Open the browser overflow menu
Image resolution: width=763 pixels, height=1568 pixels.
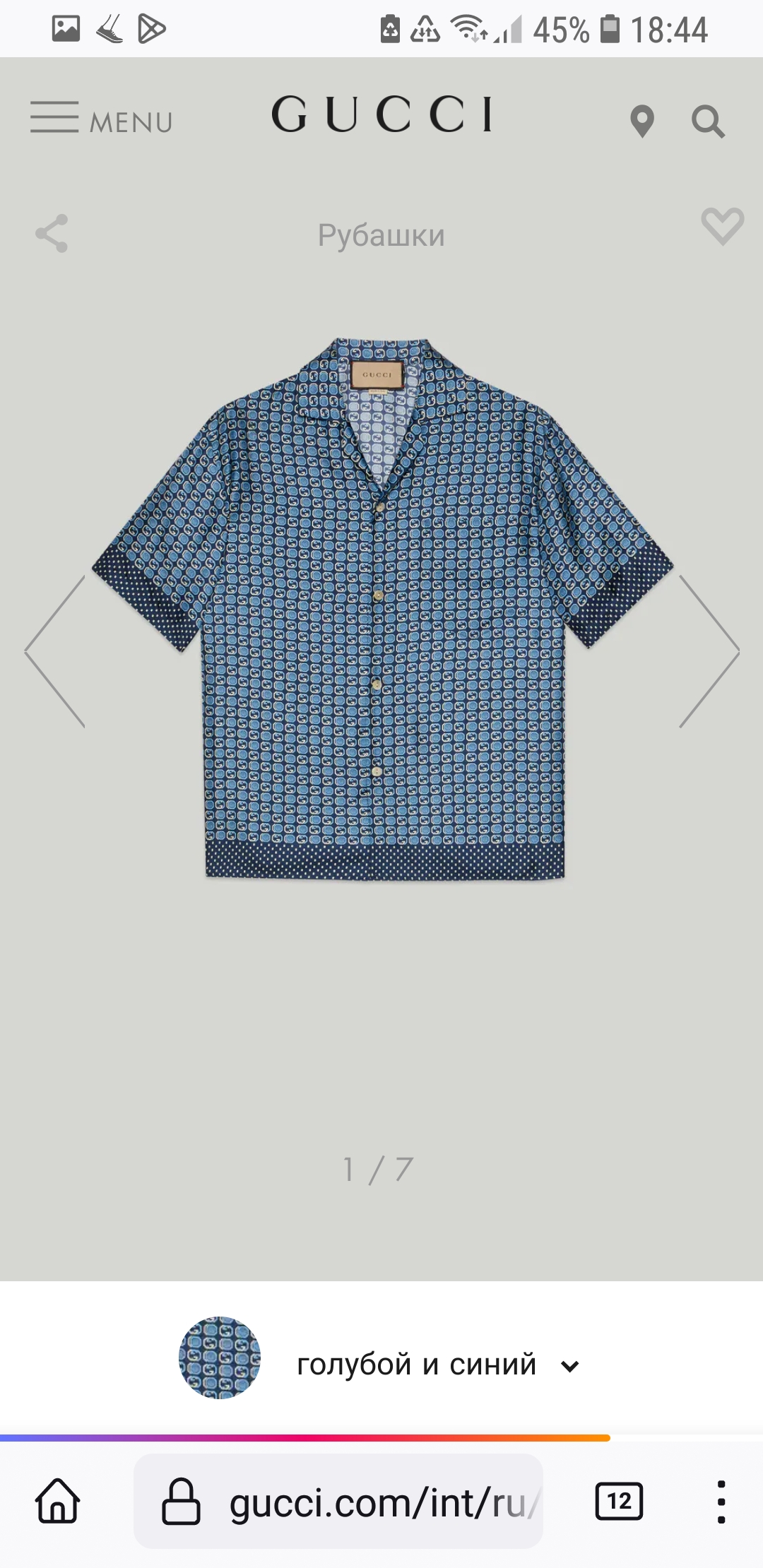point(721,1502)
